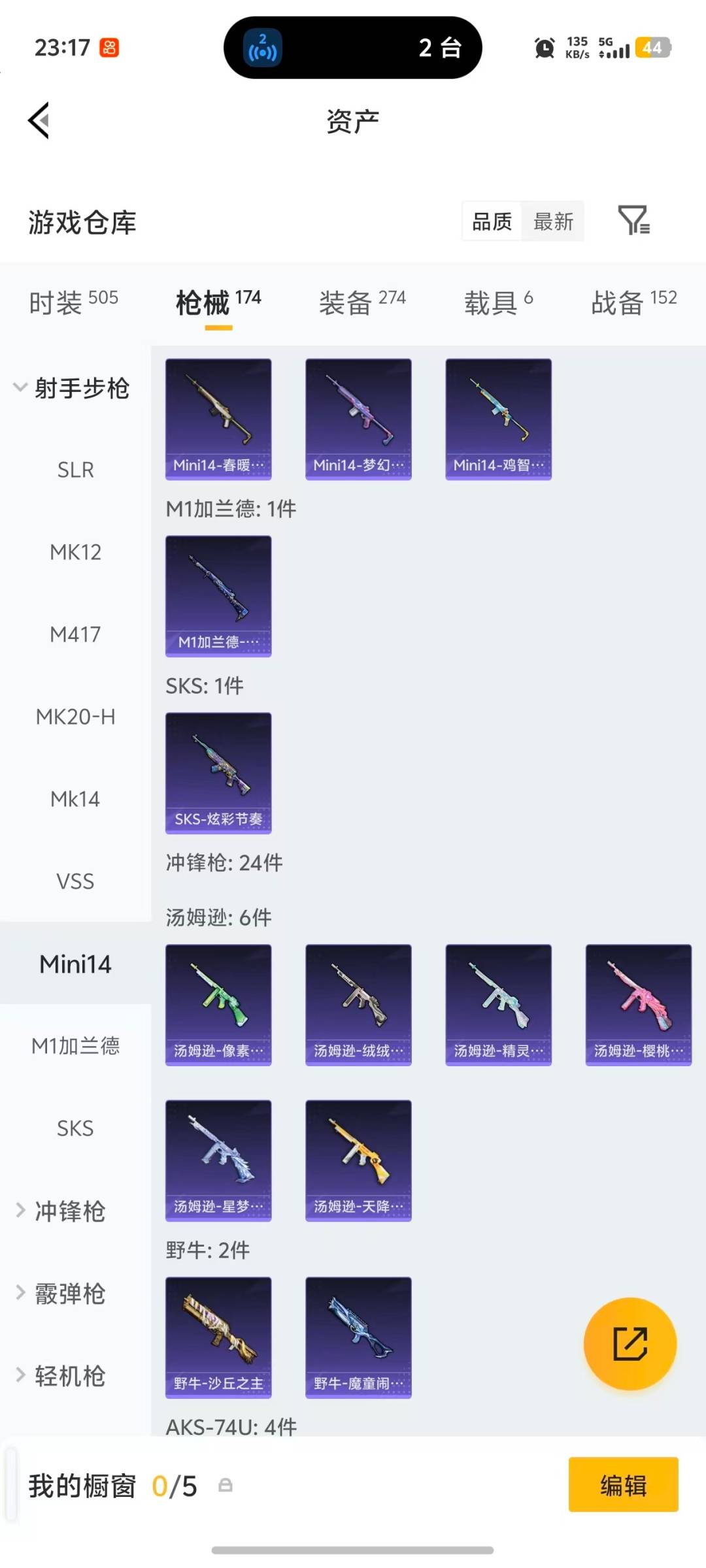This screenshot has height=1568, width=706.
Task: Tap the lock icon beside 我的橱窗
Action: pos(226,1485)
